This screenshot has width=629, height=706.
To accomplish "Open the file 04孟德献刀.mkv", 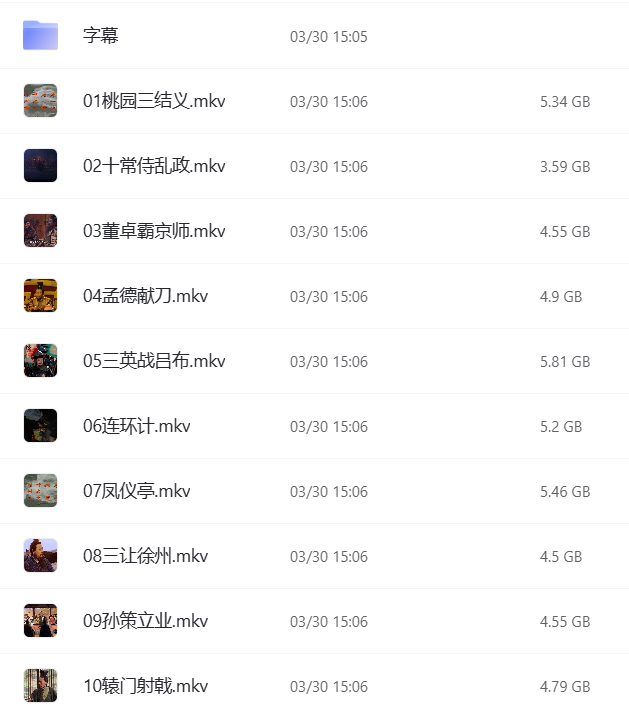I will (x=145, y=296).
